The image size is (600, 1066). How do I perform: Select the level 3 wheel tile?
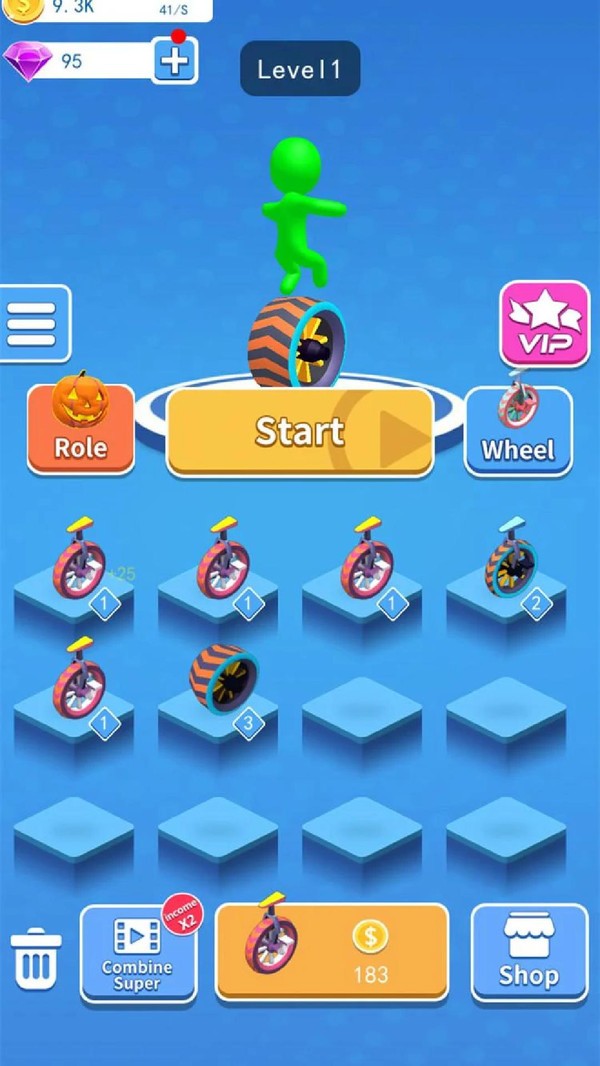coord(223,685)
